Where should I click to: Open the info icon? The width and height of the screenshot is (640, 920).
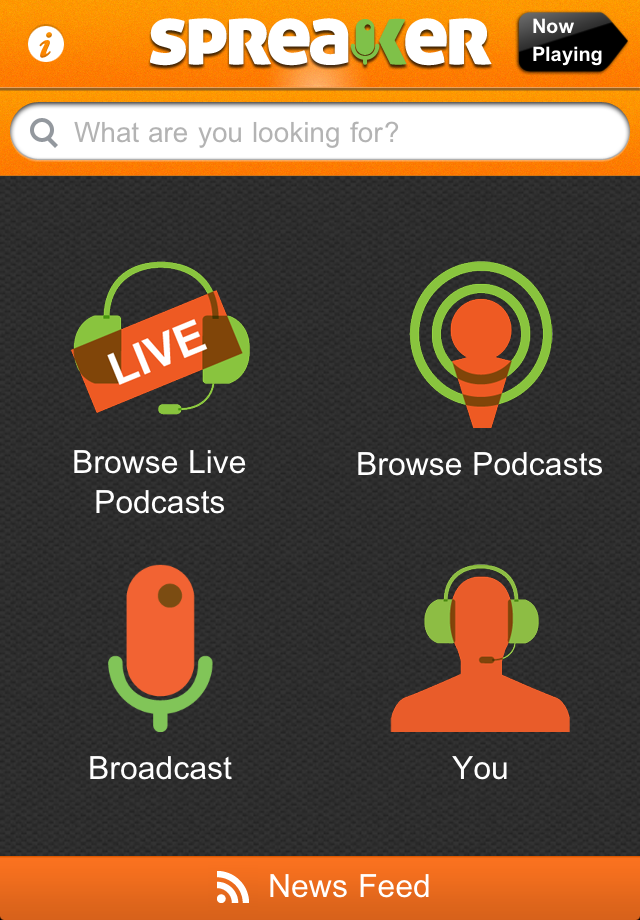[x=46, y=44]
